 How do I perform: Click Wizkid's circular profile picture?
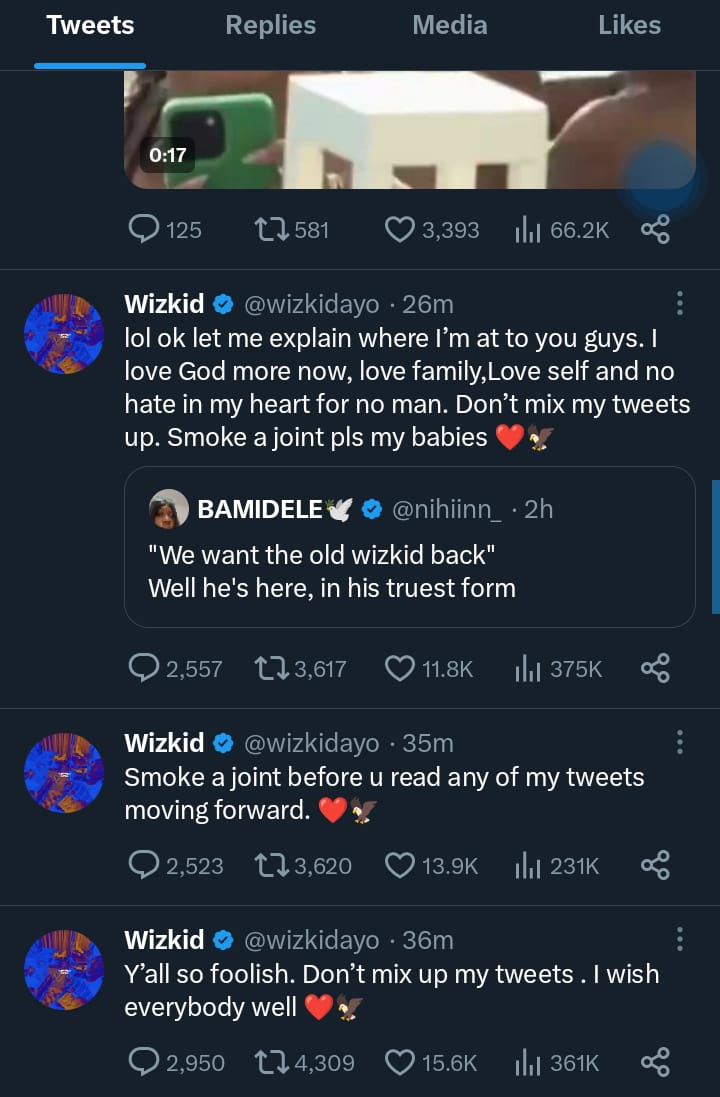click(x=63, y=334)
